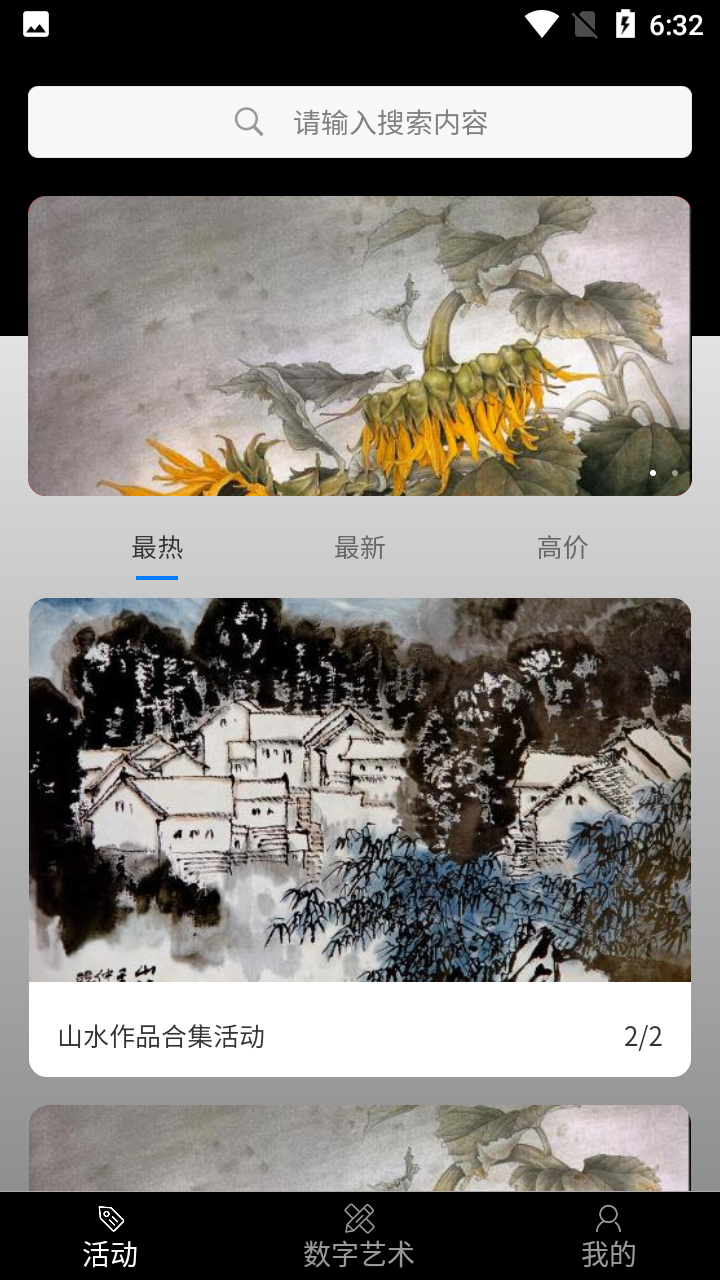Switch to the 最新 tab
720x1280 pixels.
tap(360, 548)
